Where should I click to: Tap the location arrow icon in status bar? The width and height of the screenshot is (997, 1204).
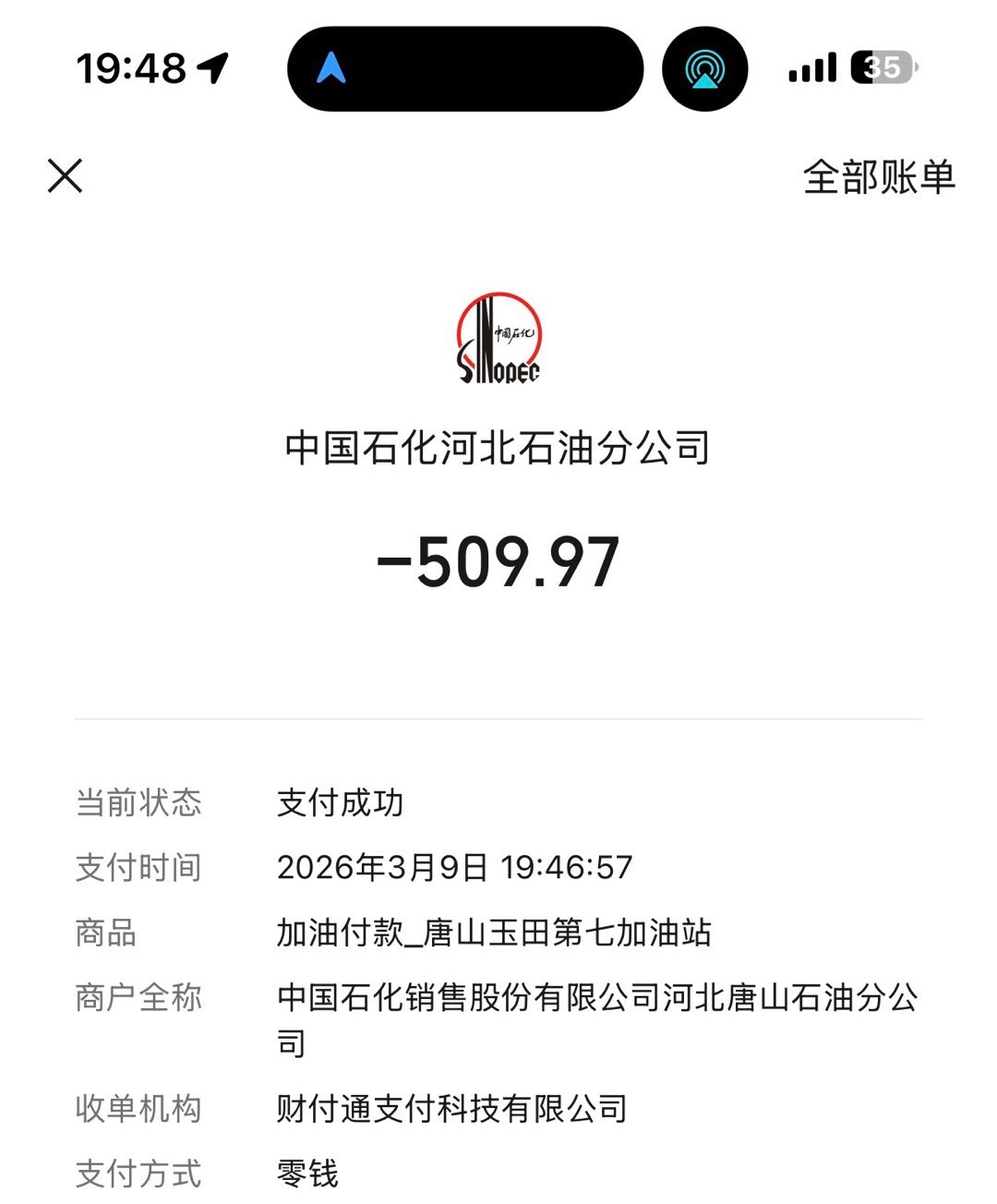coord(214,66)
